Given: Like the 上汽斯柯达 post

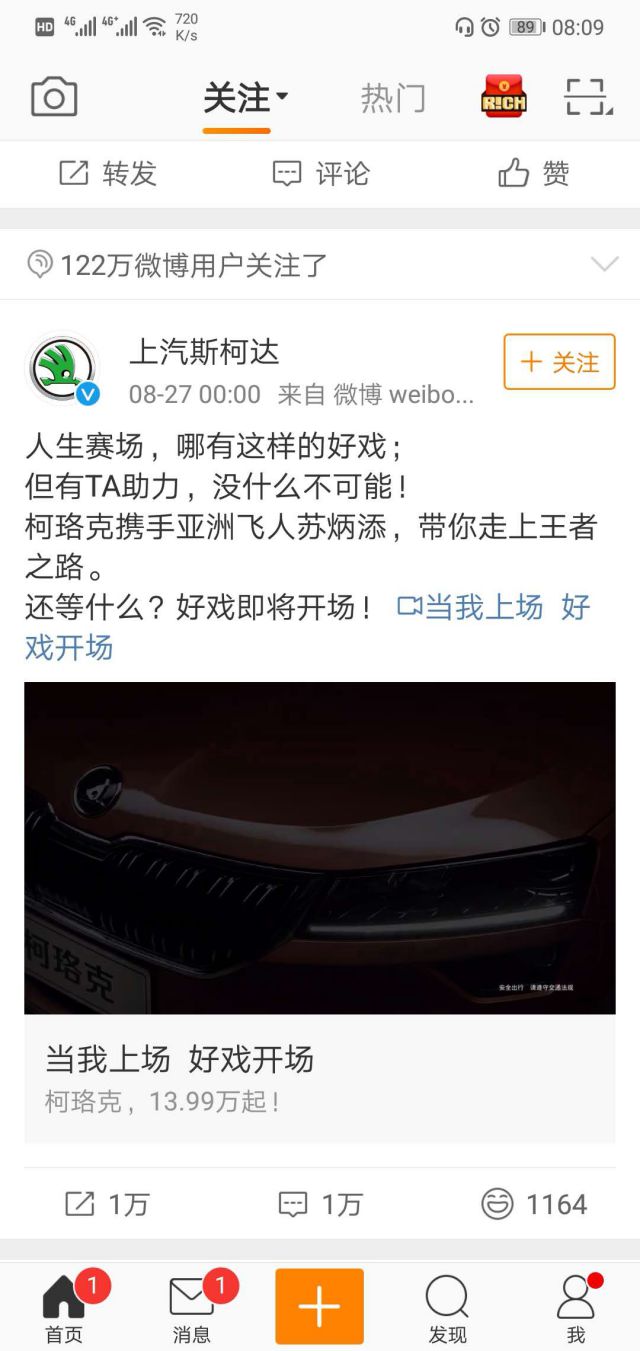Looking at the screenshot, I should click(x=533, y=1204).
